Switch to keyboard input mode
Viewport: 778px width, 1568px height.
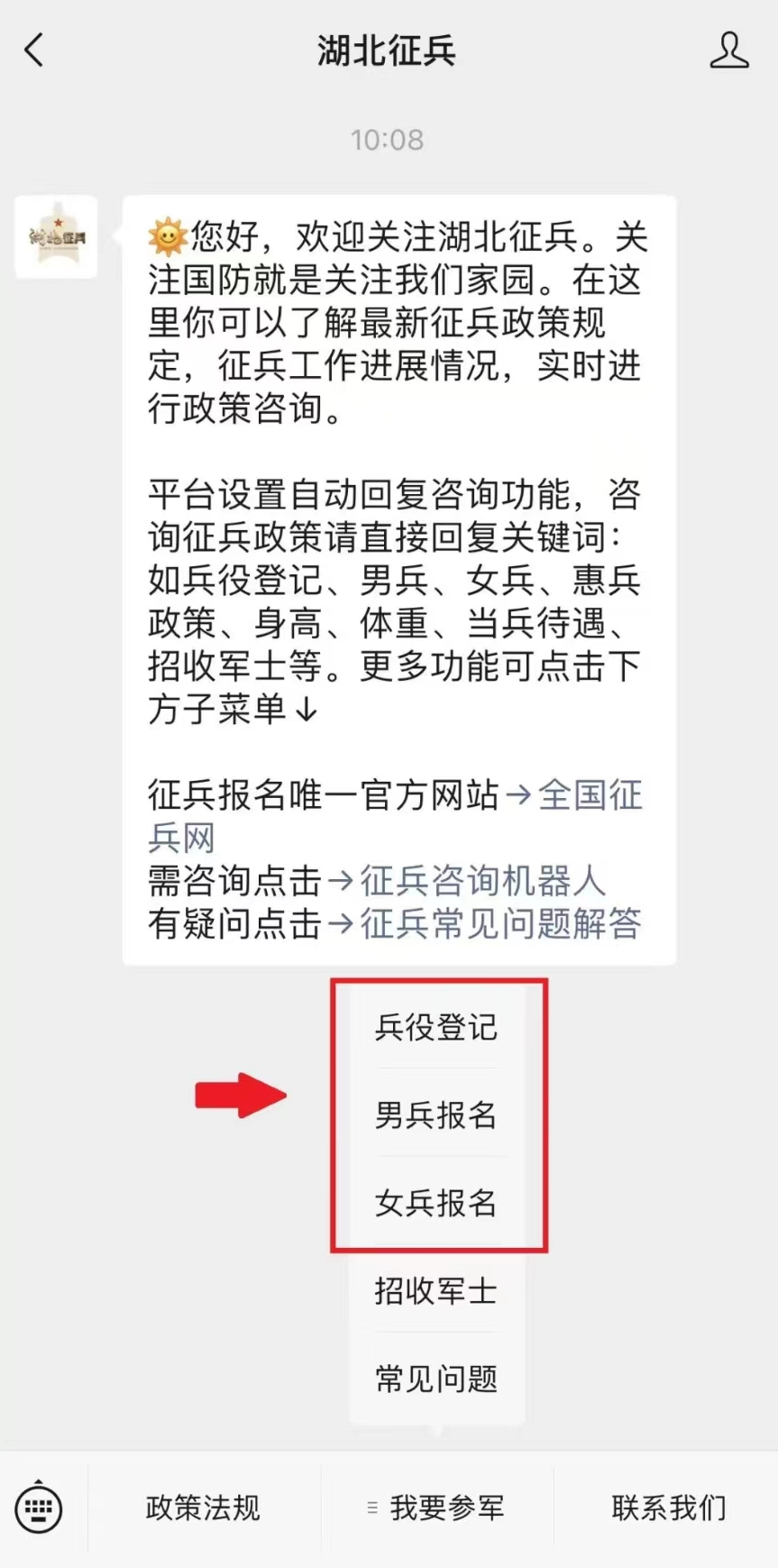click(39, 1508)
